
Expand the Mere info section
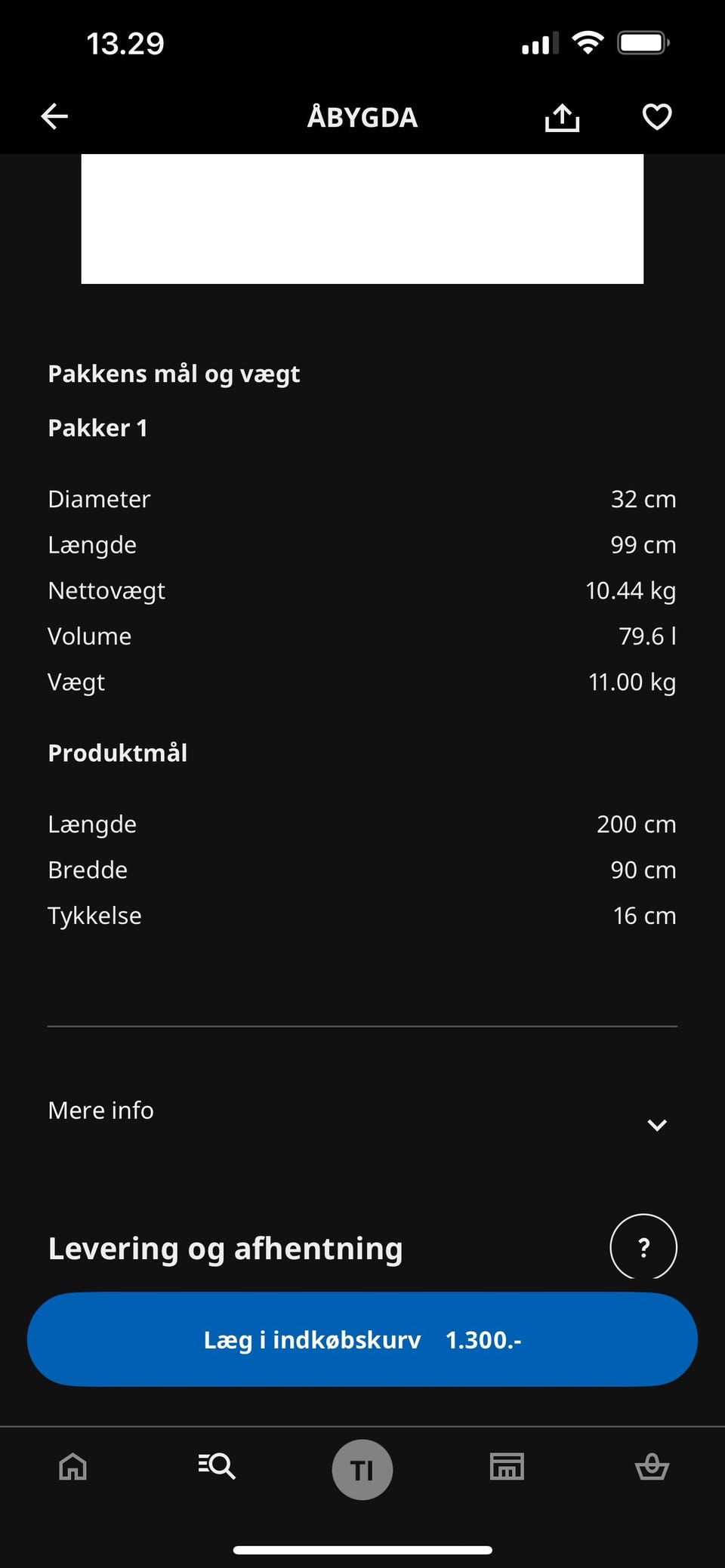coord(656,1125)
